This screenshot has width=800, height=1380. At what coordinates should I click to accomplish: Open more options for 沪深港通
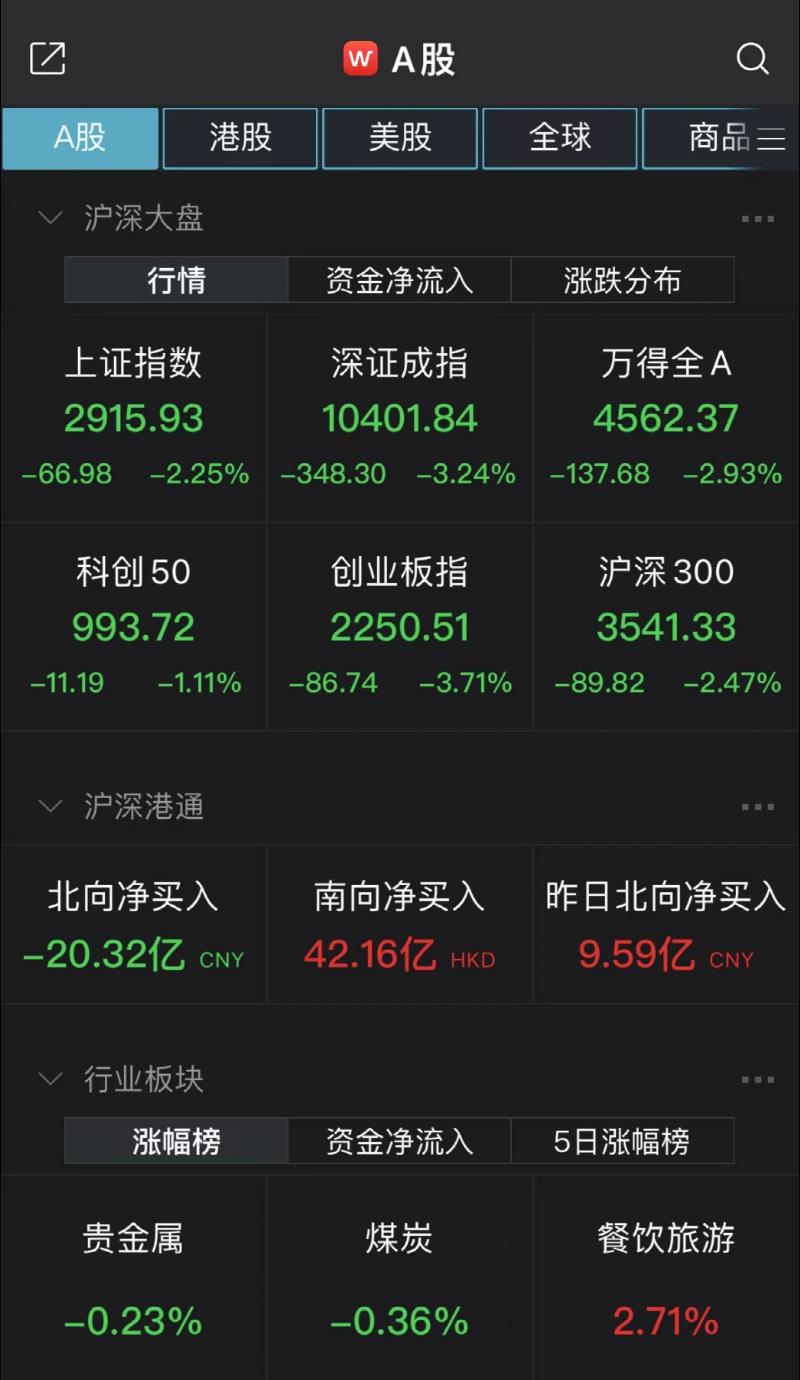click(x=757, y=807)
